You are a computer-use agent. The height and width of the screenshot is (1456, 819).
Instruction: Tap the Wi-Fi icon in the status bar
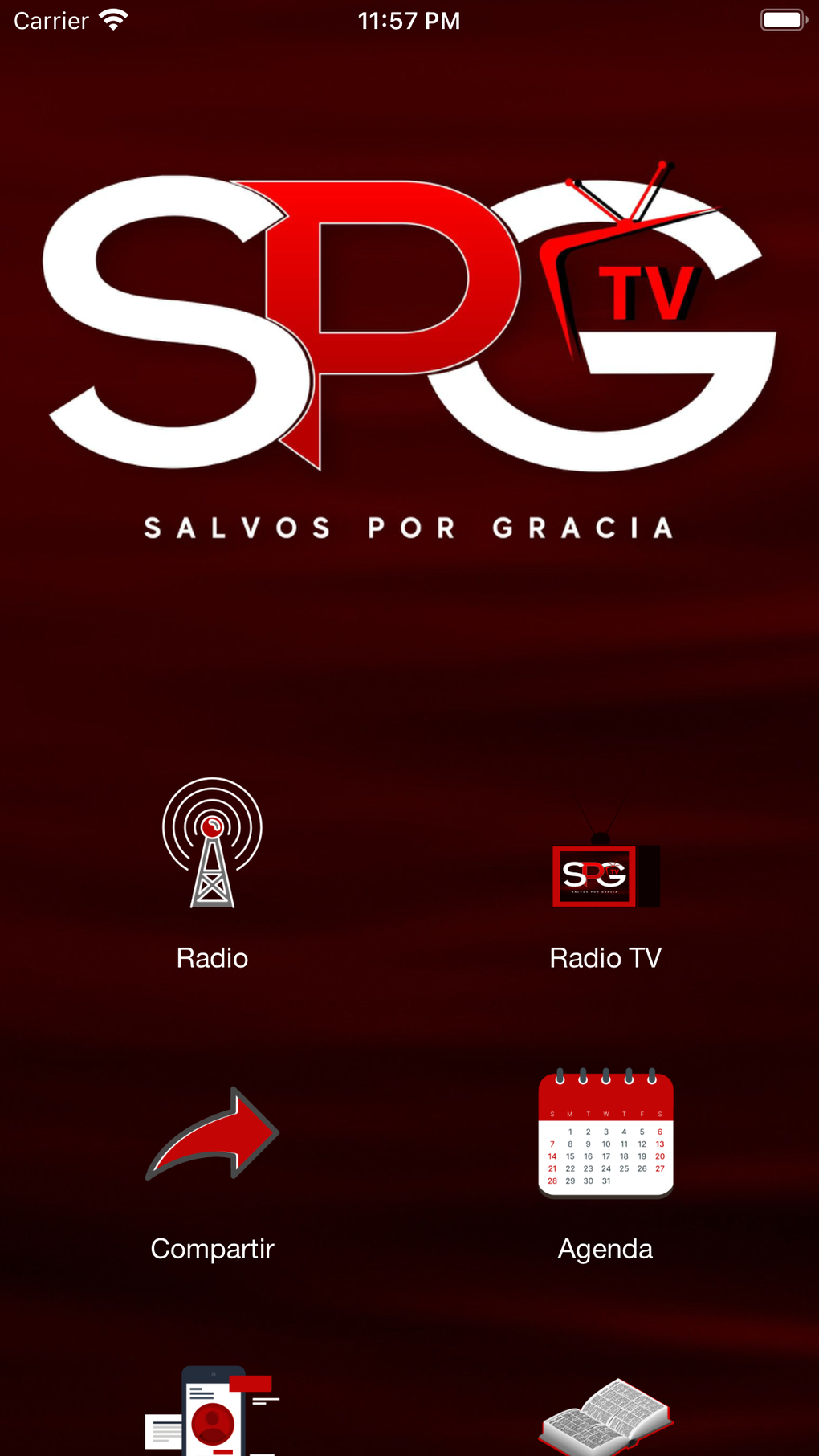coord(112,19)
